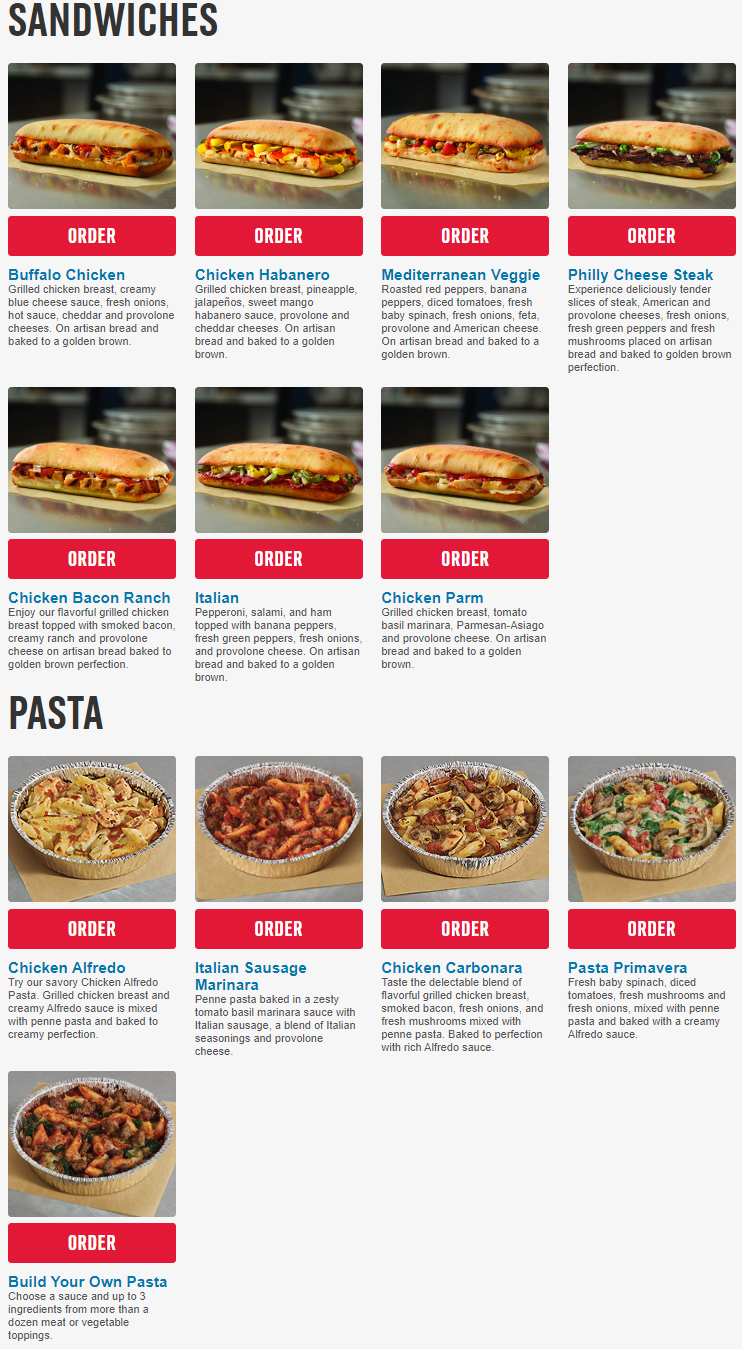The image size is (742, 1352).
Task: Order the Chicken Alfredo pasta
Action: [91, 928]
